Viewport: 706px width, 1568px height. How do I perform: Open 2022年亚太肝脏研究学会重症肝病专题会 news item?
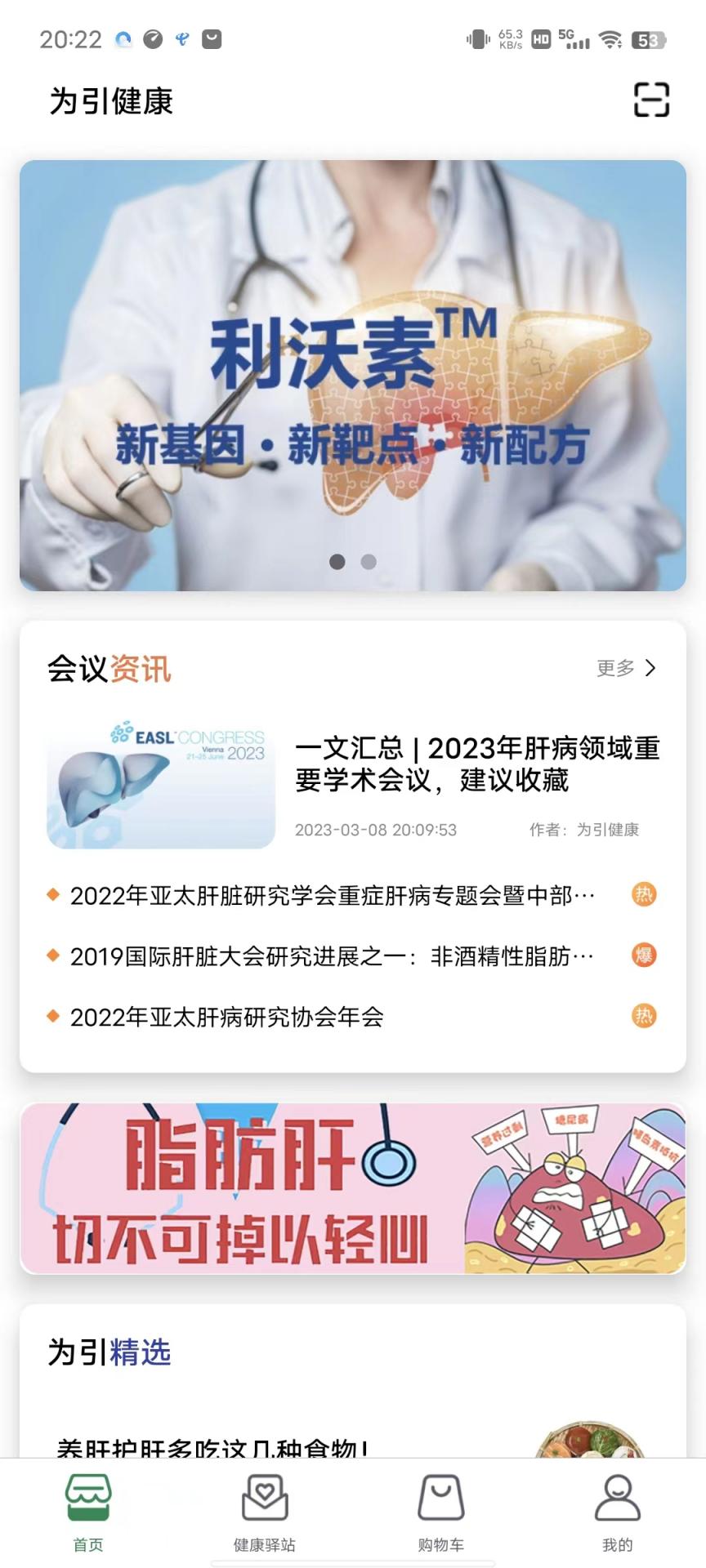click(333, 896)
